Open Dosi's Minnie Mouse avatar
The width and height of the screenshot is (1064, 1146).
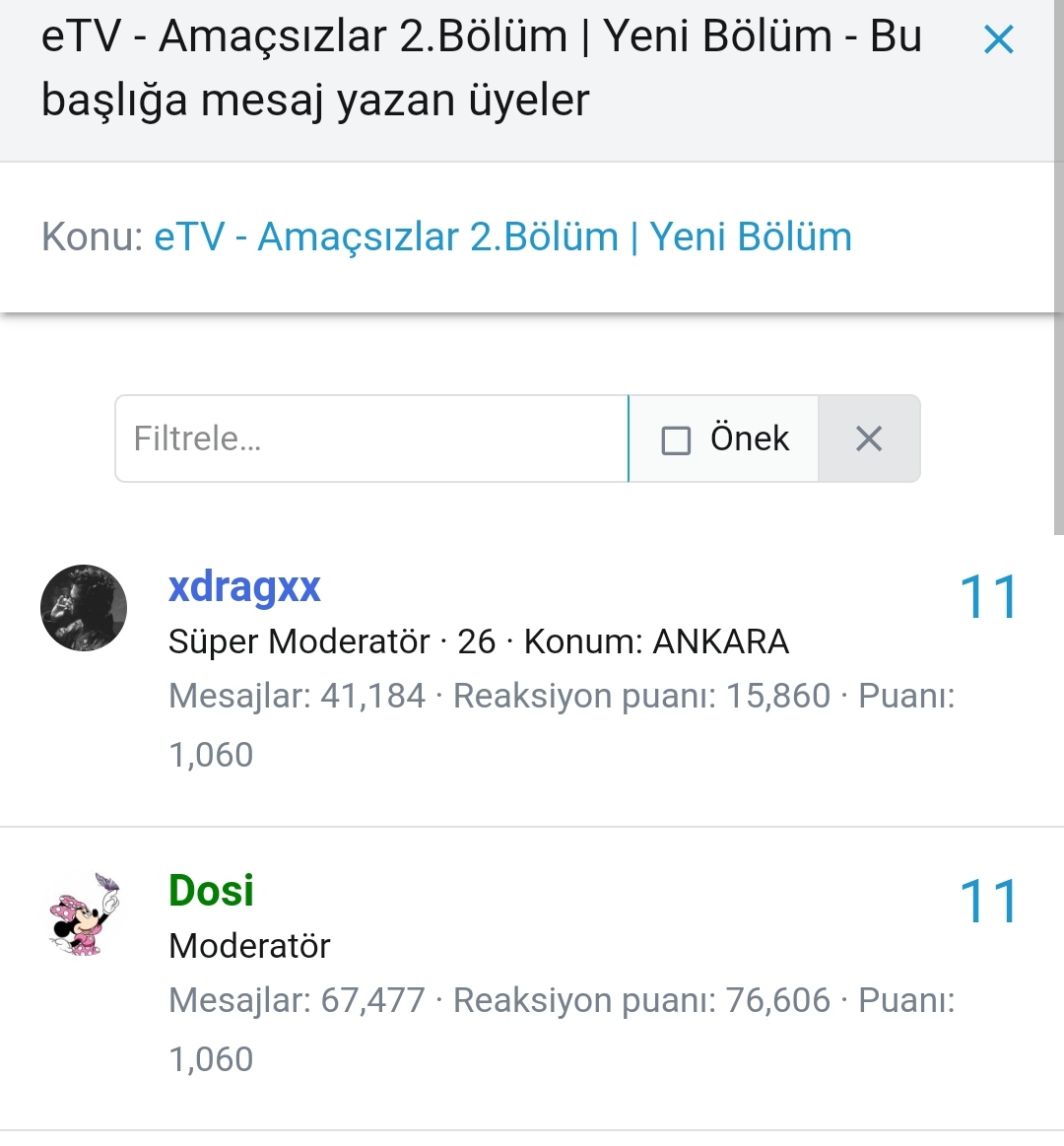click(x=84, y=913)
